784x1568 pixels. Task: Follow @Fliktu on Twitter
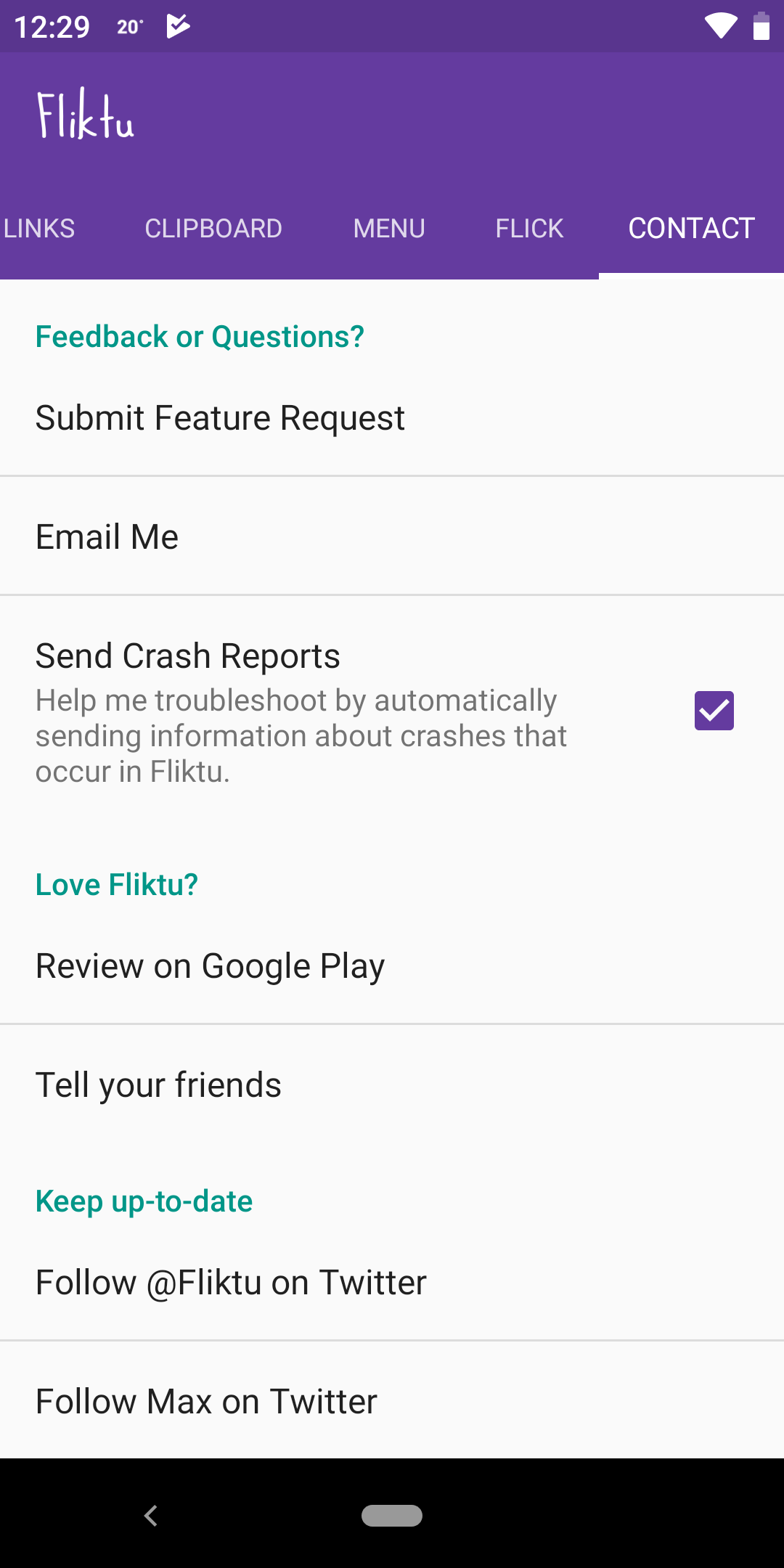(x=392, y=1283)
